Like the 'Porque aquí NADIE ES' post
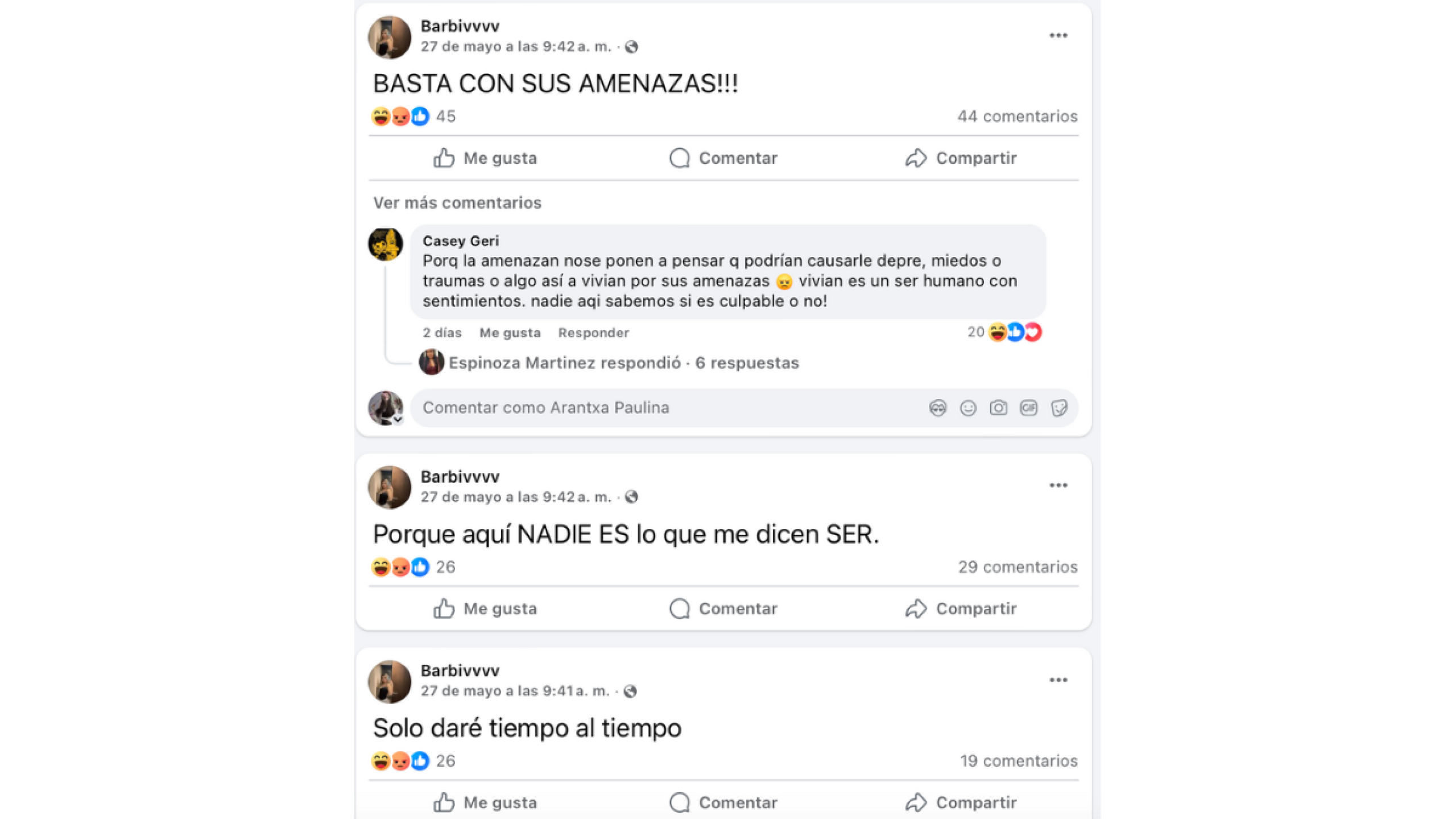This screenshot has width=1456, height=819. pyautogui.click(x=485, y=609)
